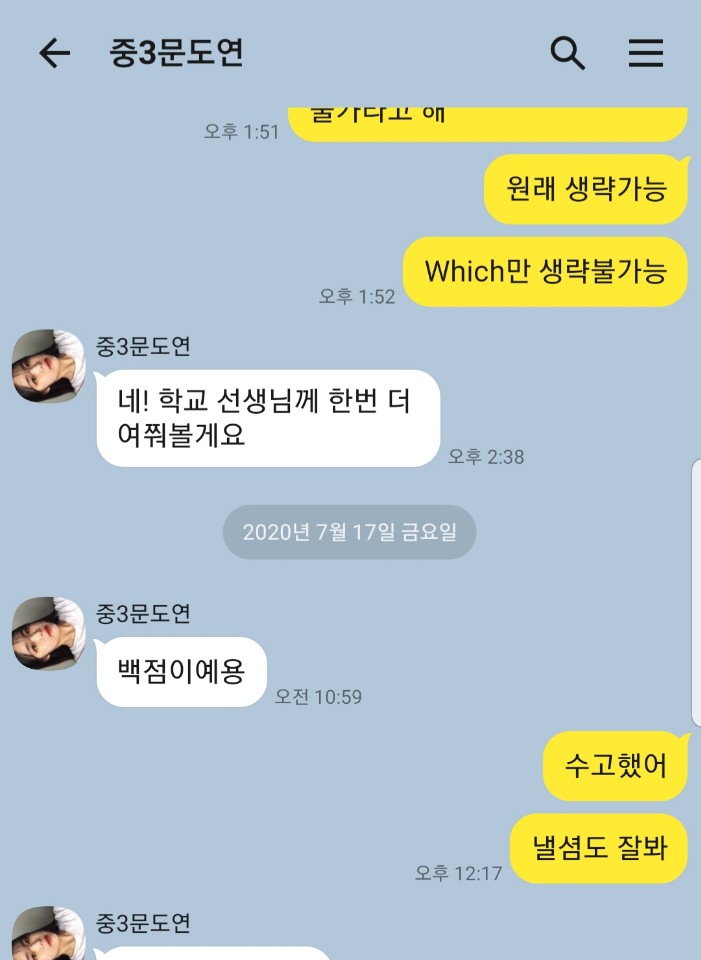Search within the 중3문도연 conversation

(x=568, y=53)
